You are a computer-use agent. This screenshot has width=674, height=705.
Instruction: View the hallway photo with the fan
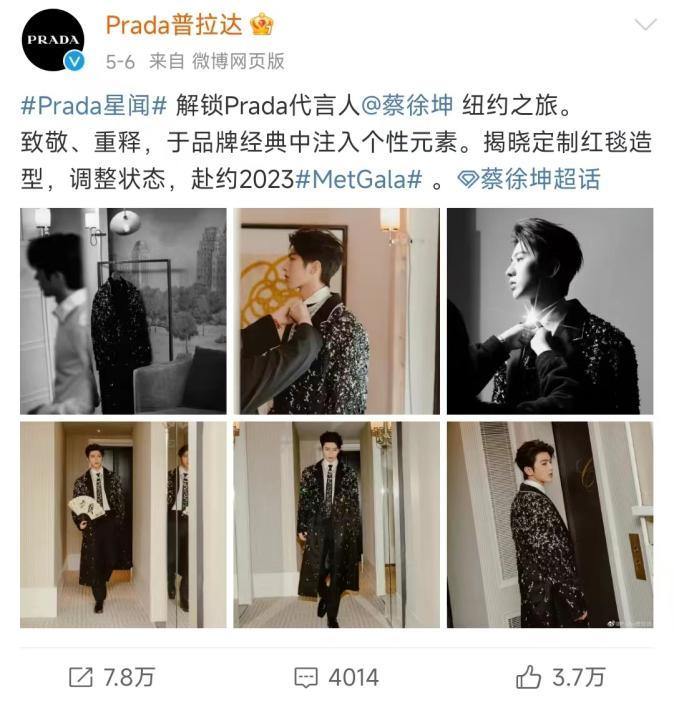click(x=123, y=525)
